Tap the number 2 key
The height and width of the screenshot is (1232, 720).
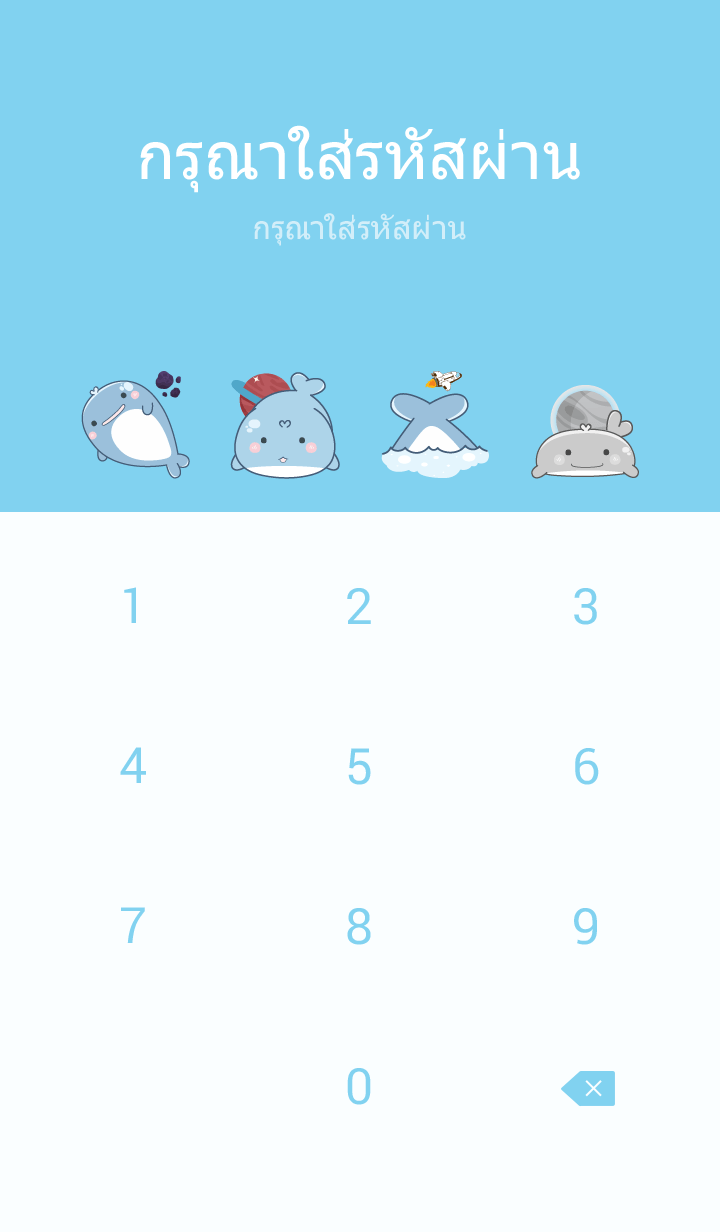pos(359,607)
